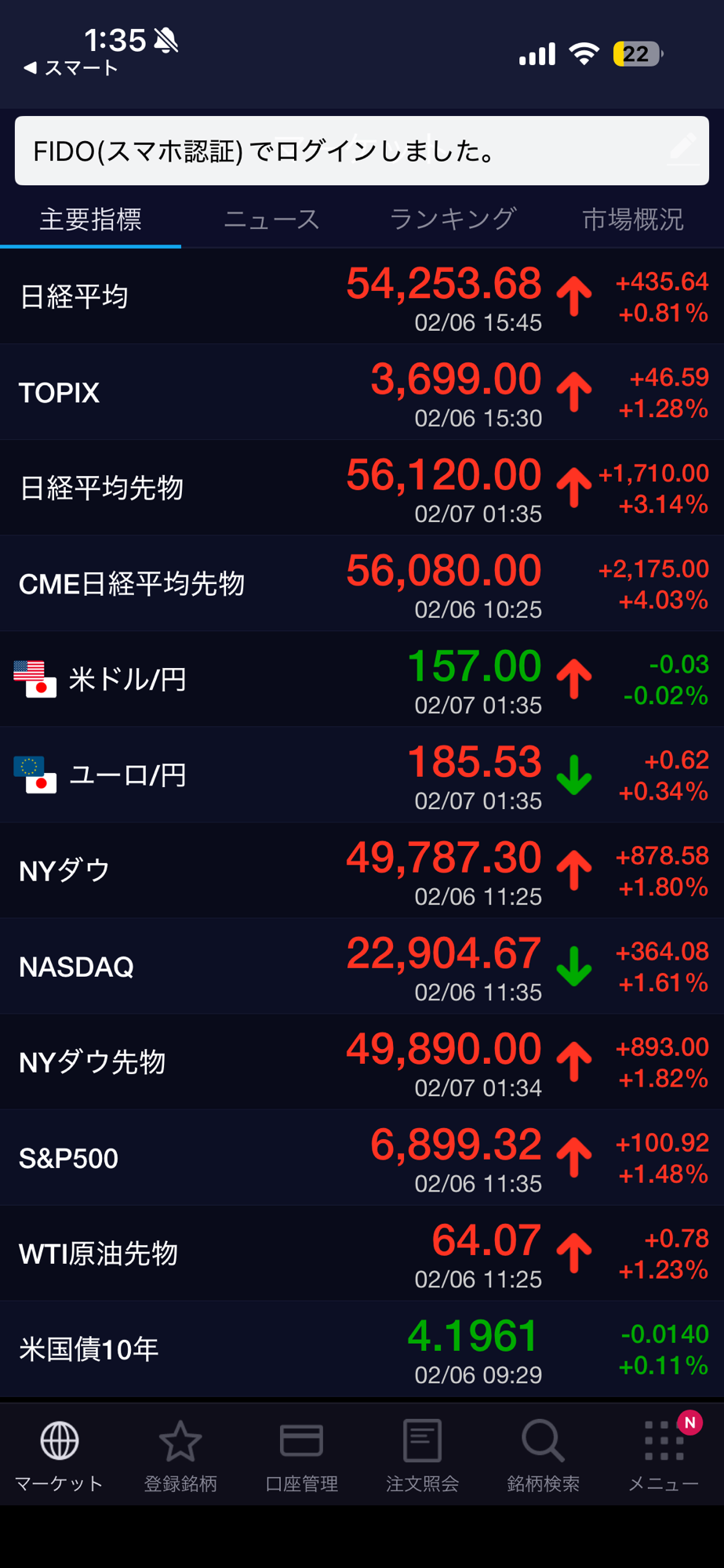Viewport: 724px width, 1568px height.
Task: View NYダウ index details
Action: pos(362,870)
